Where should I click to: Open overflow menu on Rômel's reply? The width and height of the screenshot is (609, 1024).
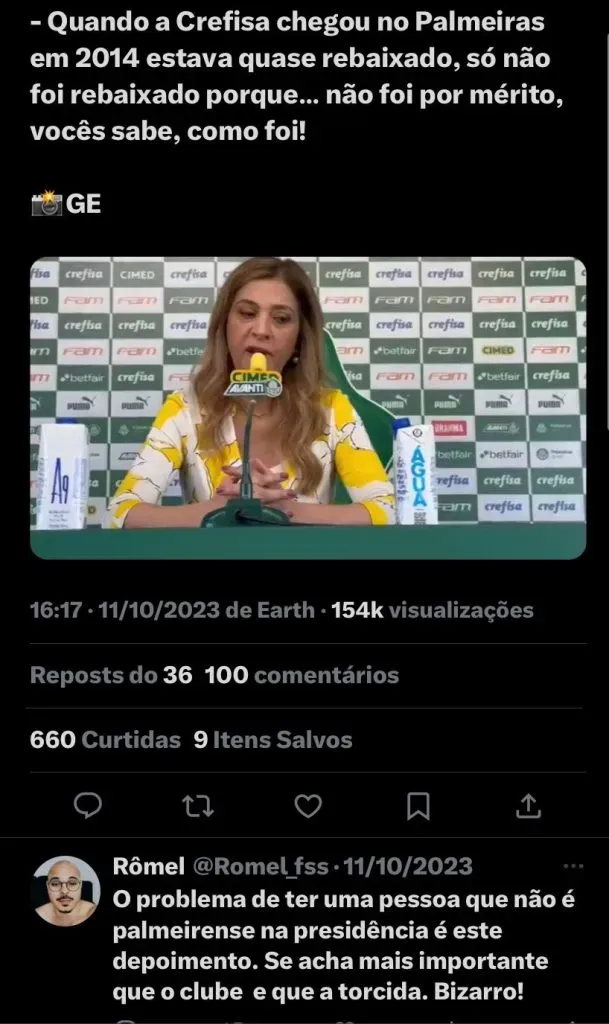pyautogui.click(x=573, y=866)
